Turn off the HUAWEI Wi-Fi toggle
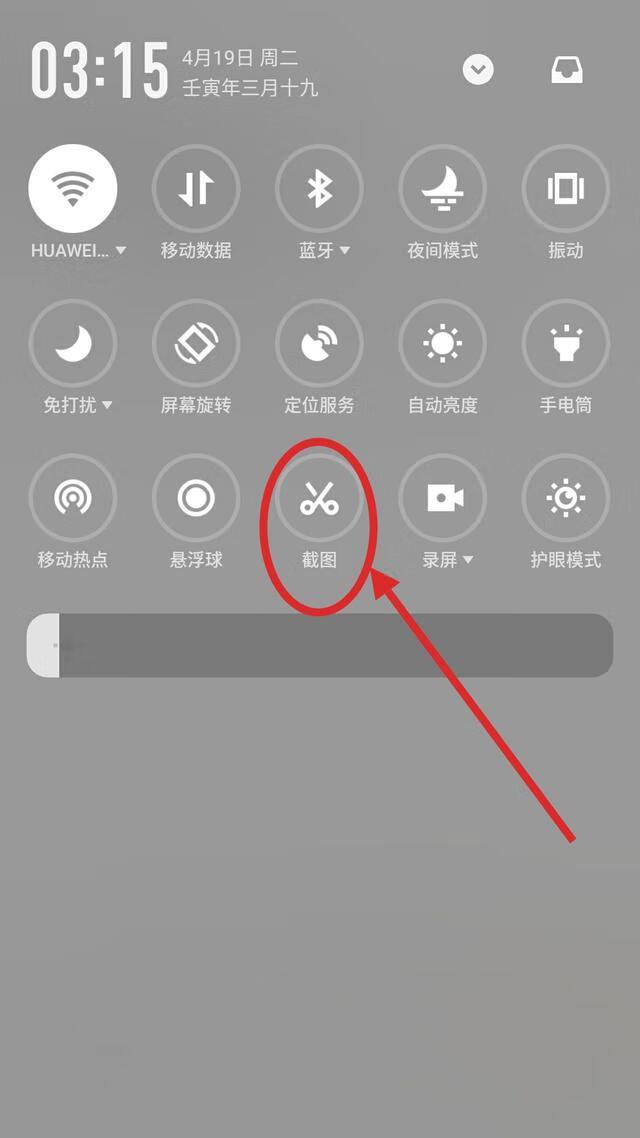640x1138 pixels. tap(73, 189)
